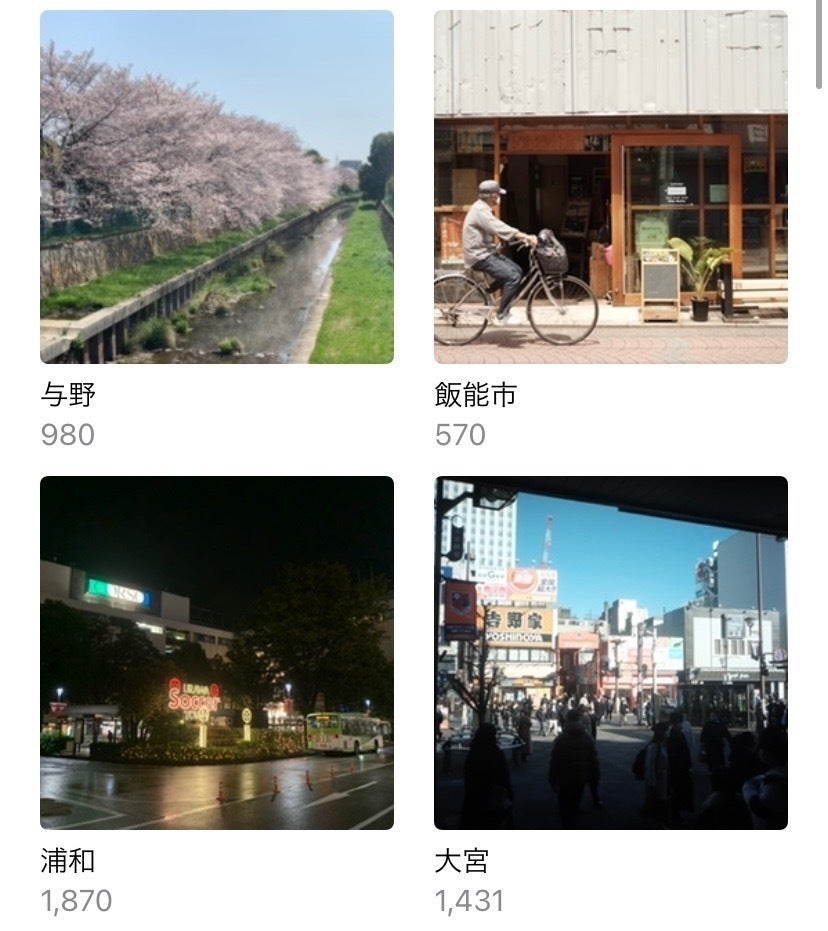
Task: Select the 大宮 place album
Action: pos(610,652)
